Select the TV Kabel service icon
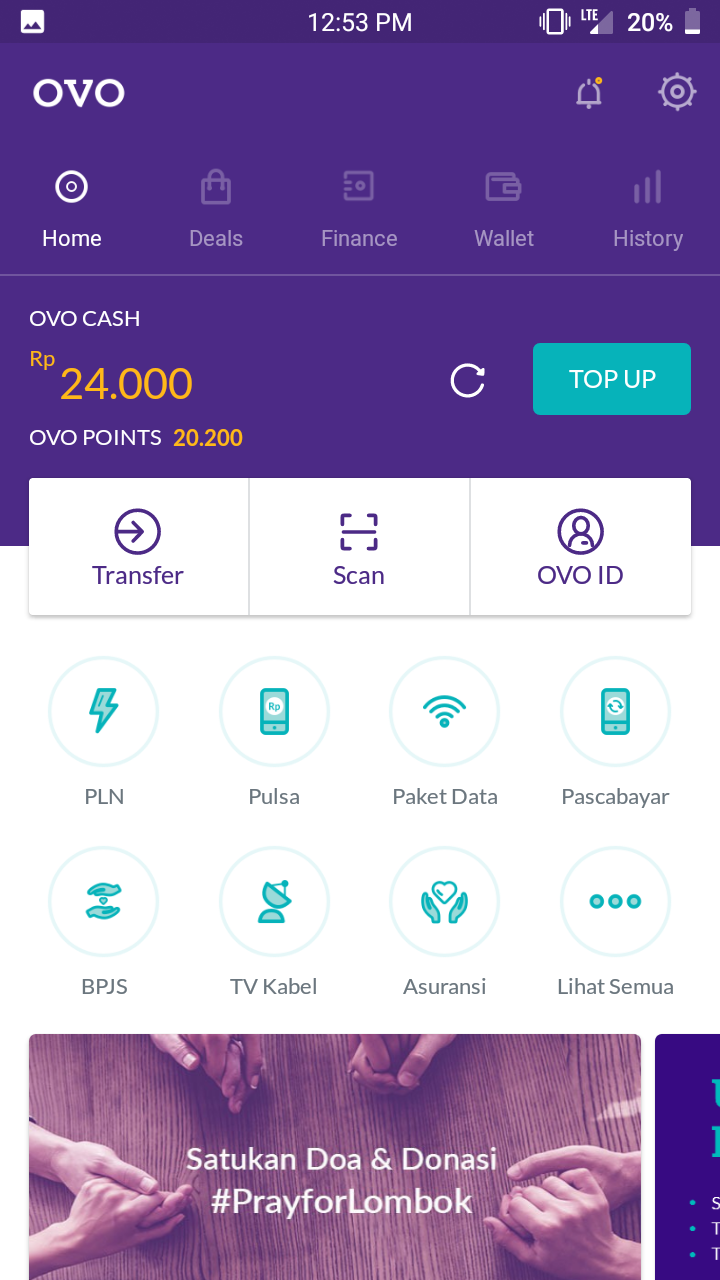The width and height of the screenshot is (720, 1280). coord(274,900)
